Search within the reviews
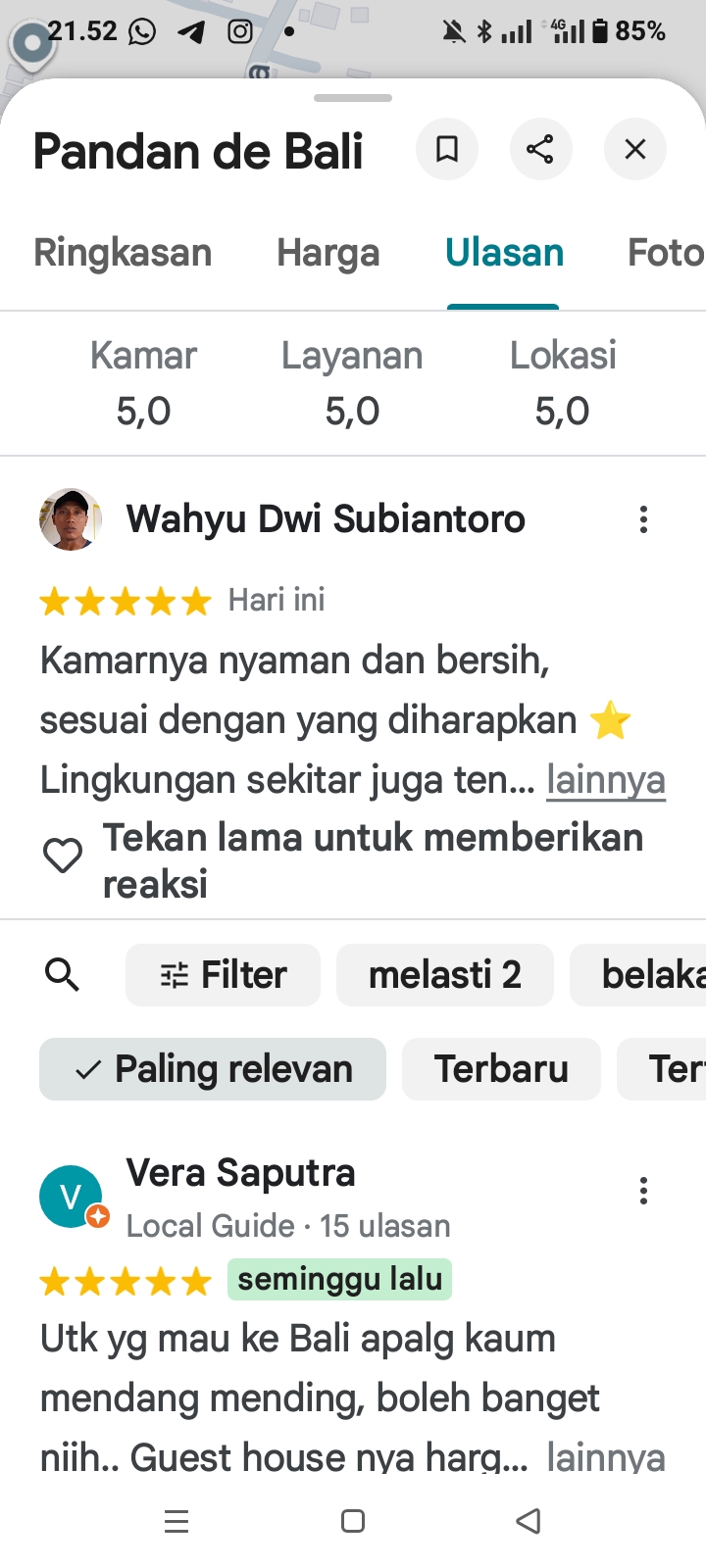 63,975
